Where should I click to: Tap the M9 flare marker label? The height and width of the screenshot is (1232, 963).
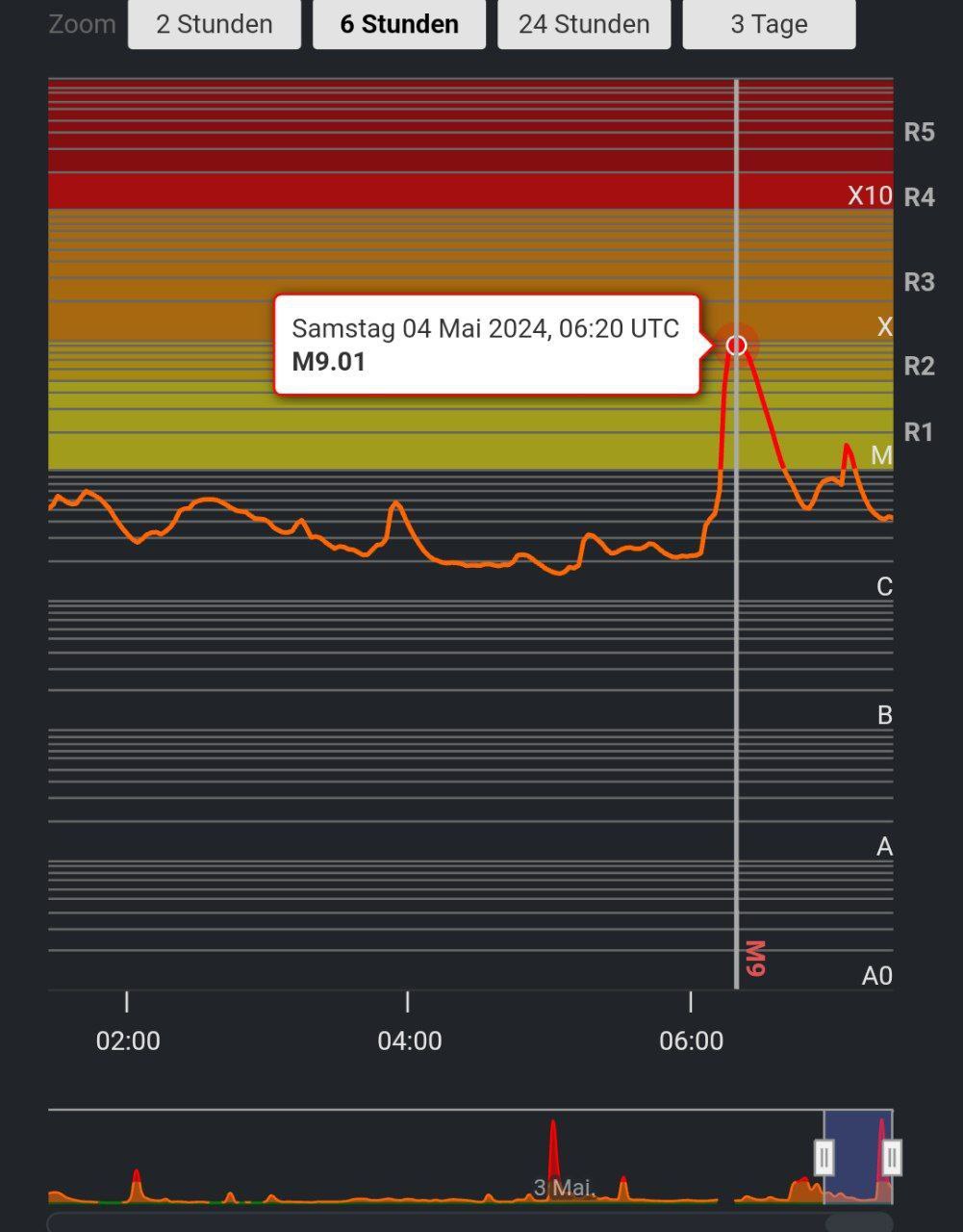coord(755,959)
